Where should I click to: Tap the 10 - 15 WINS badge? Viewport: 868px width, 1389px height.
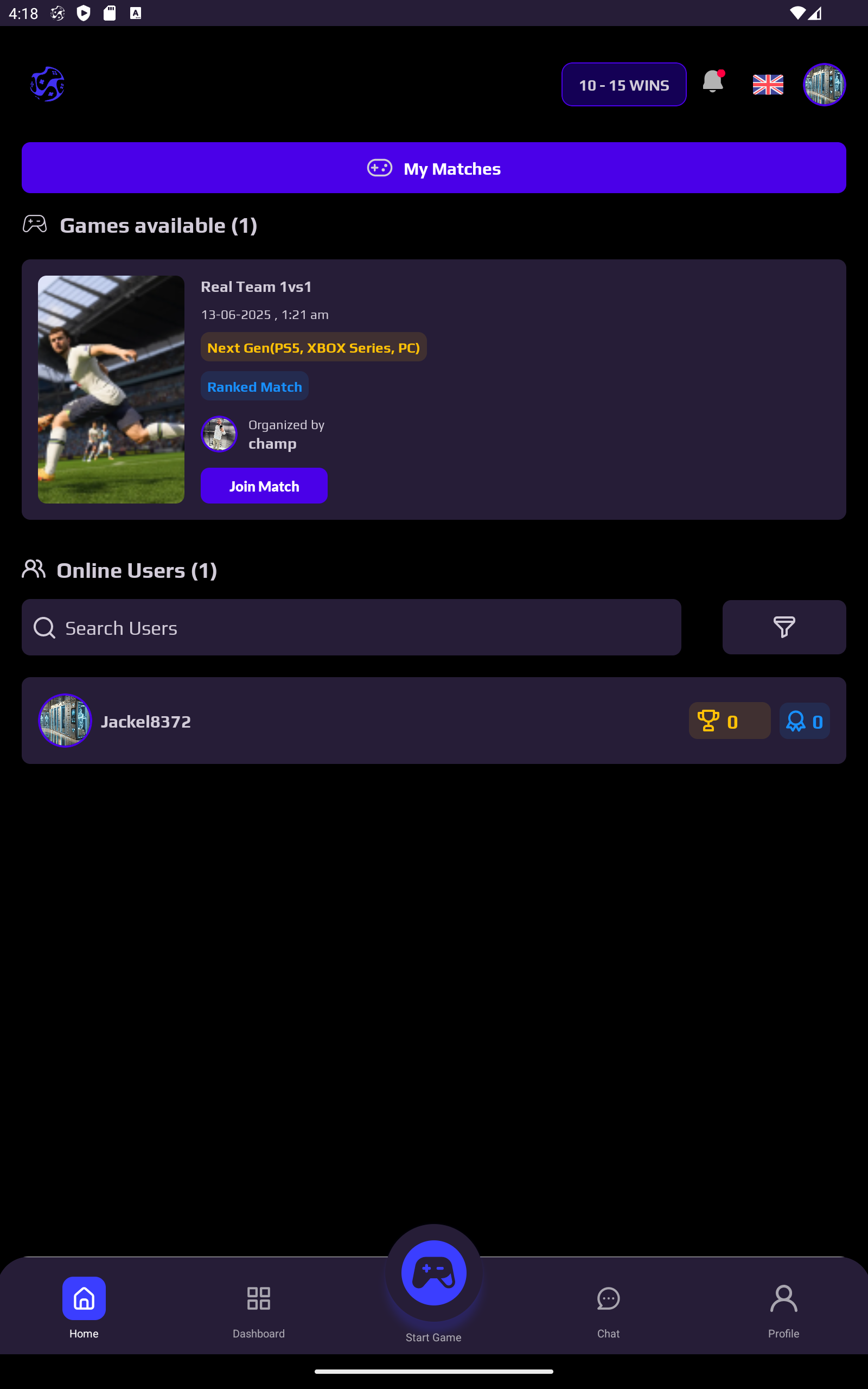pos(623,85)
